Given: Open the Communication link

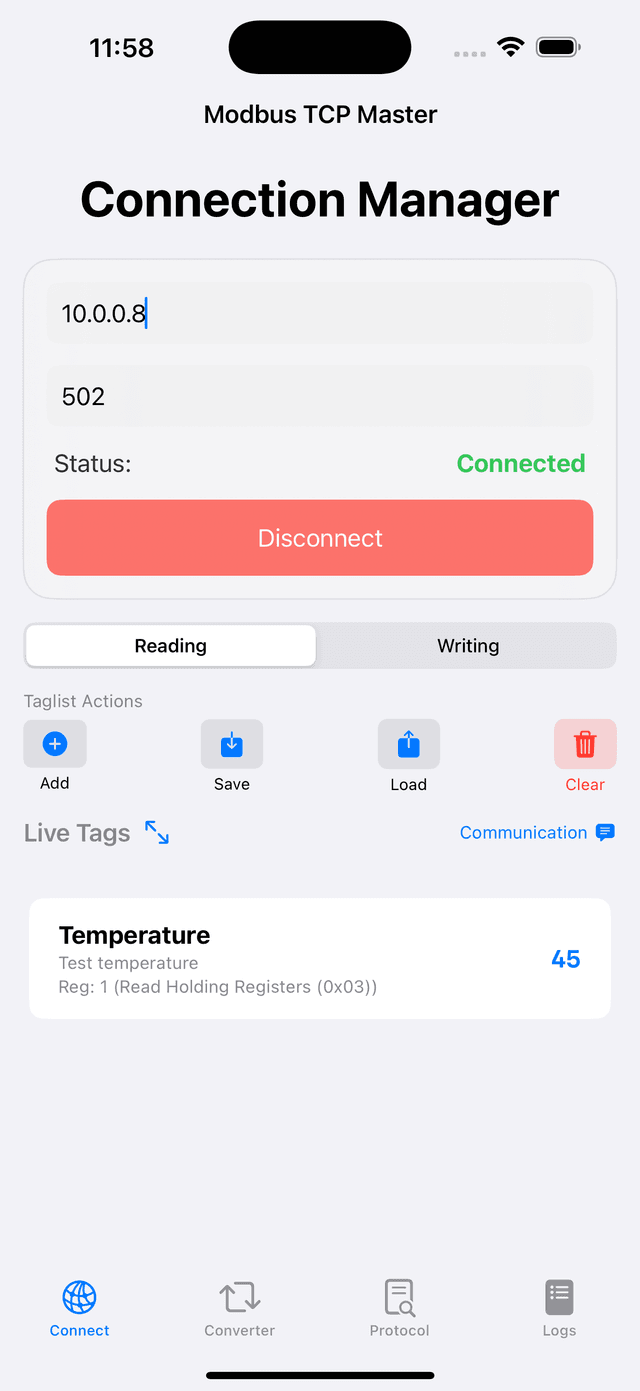Looking at the screenshot, I should [537, 832].
